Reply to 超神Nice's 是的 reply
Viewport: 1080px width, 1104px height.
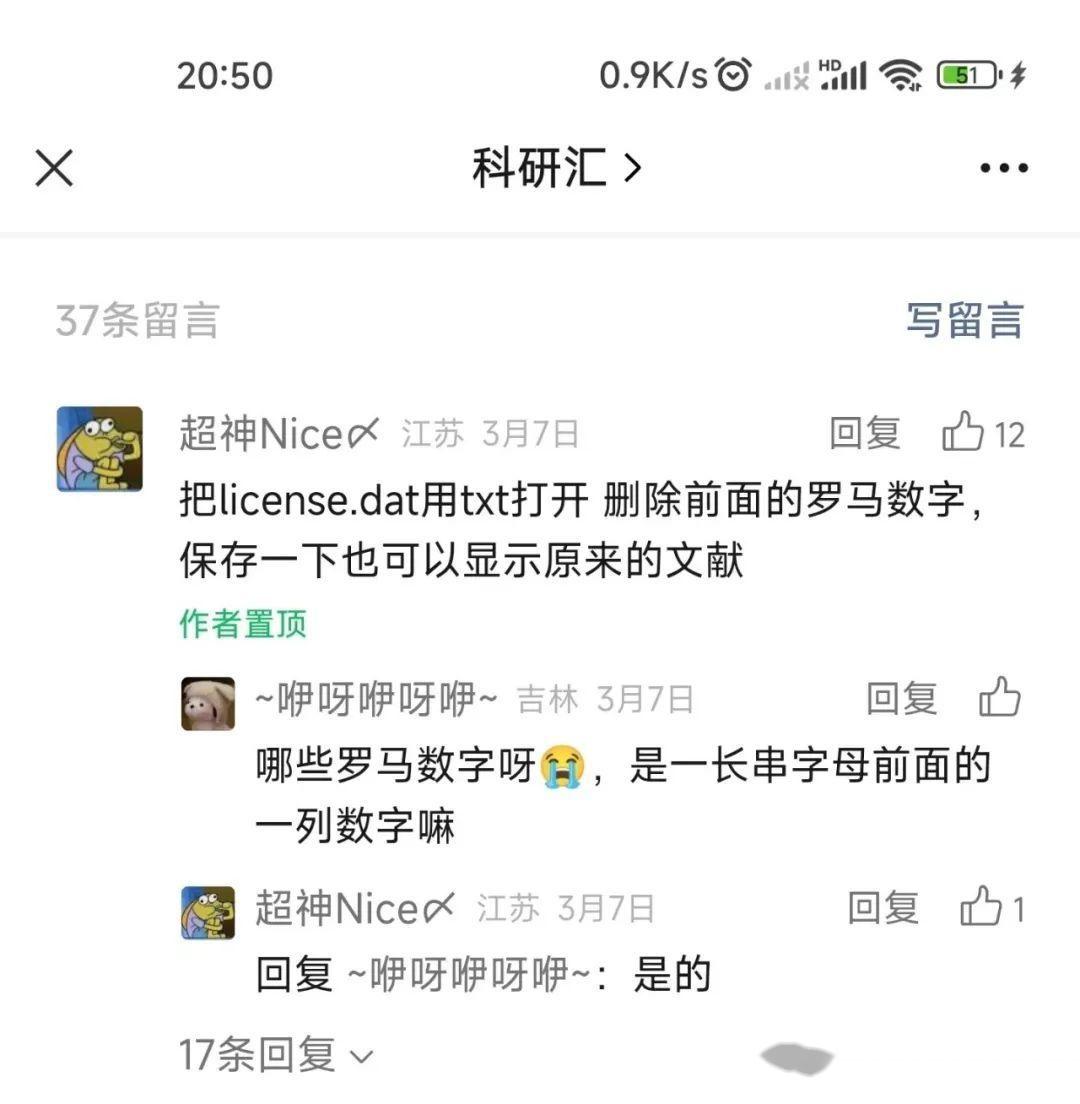tap(883, 908)
